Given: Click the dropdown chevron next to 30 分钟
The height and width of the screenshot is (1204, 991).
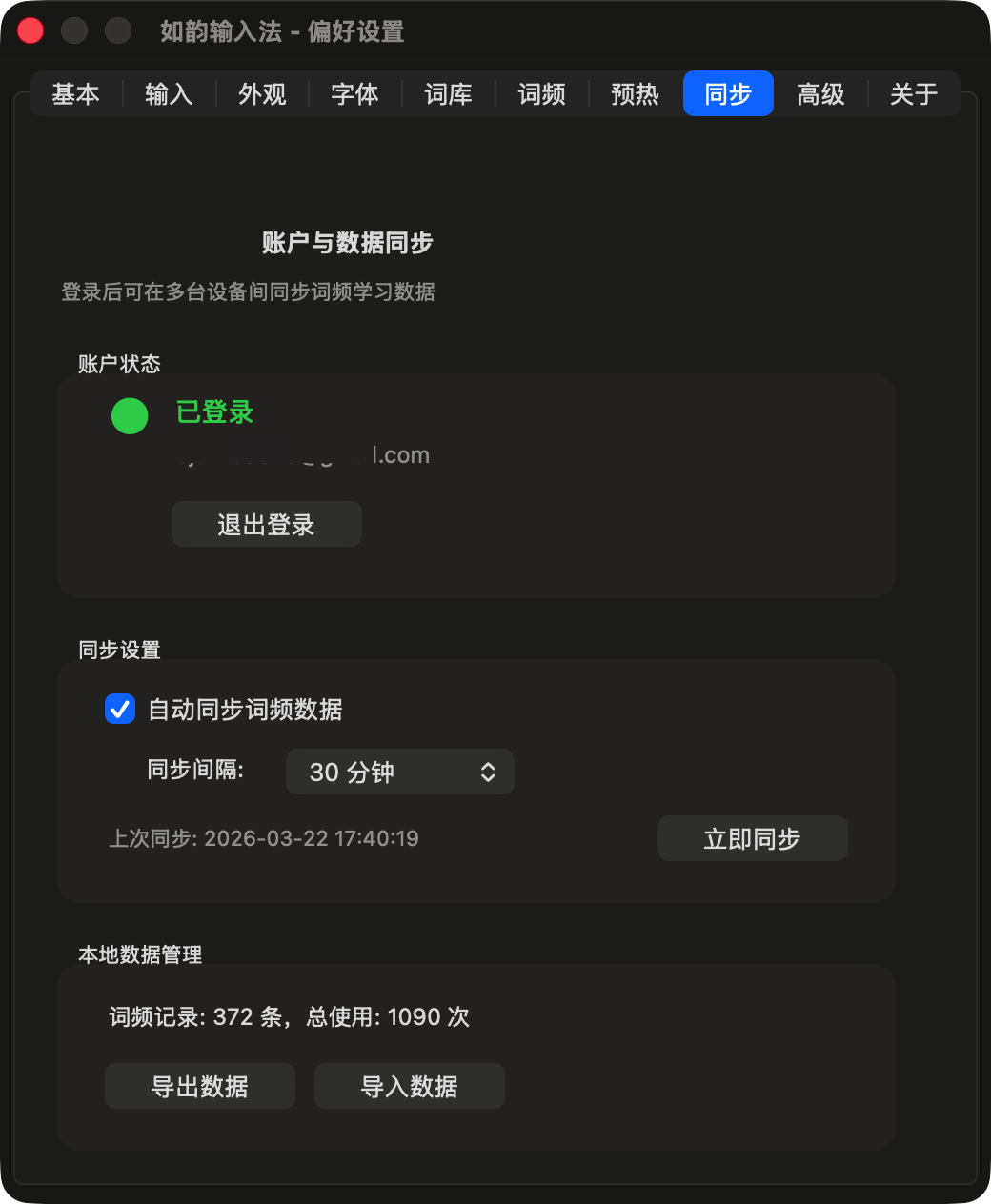Looking at the screenshot, I should (x=488, y=772).
